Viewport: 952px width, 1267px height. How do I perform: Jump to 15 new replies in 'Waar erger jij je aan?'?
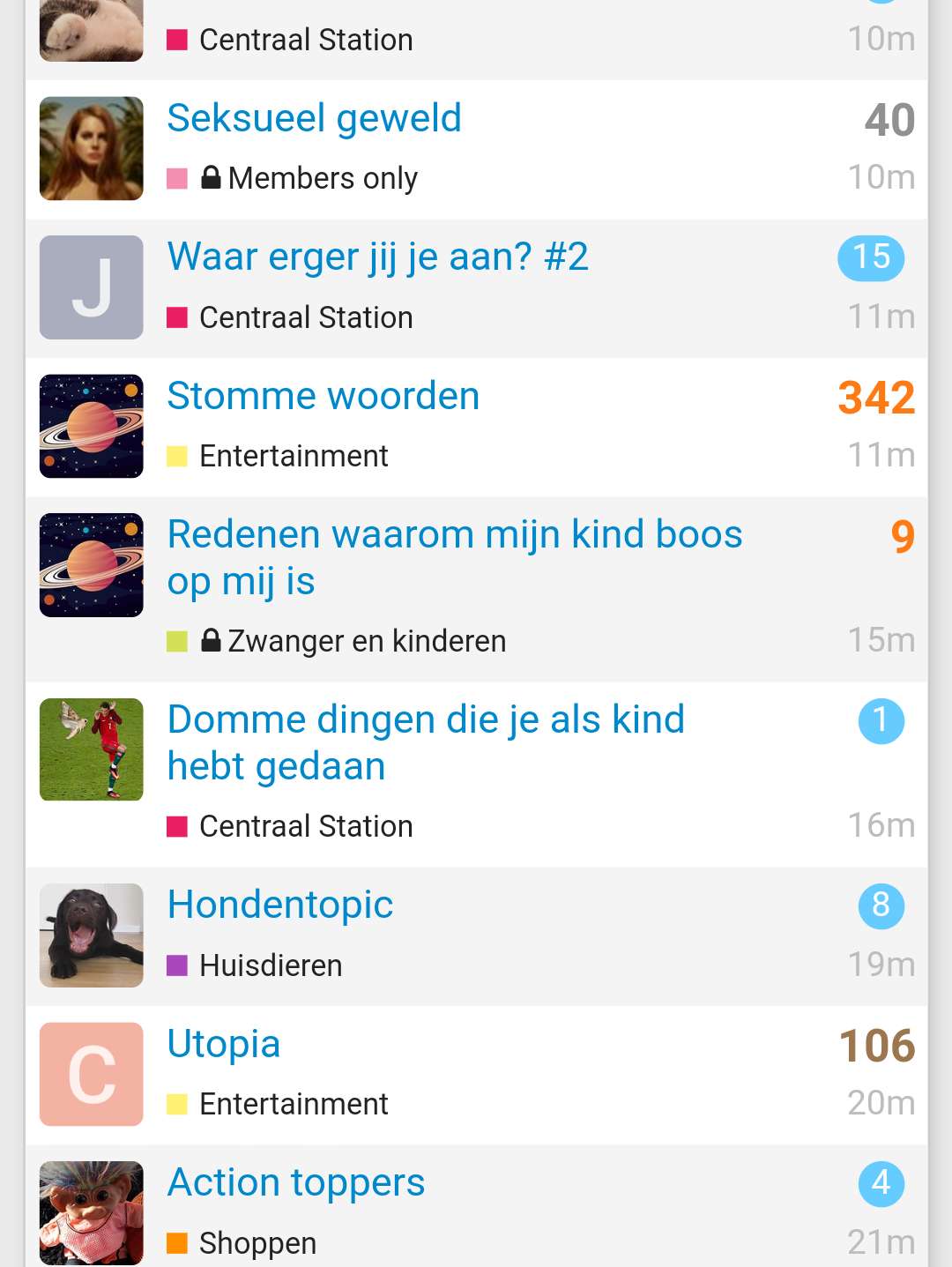click(x=871, y=257)
